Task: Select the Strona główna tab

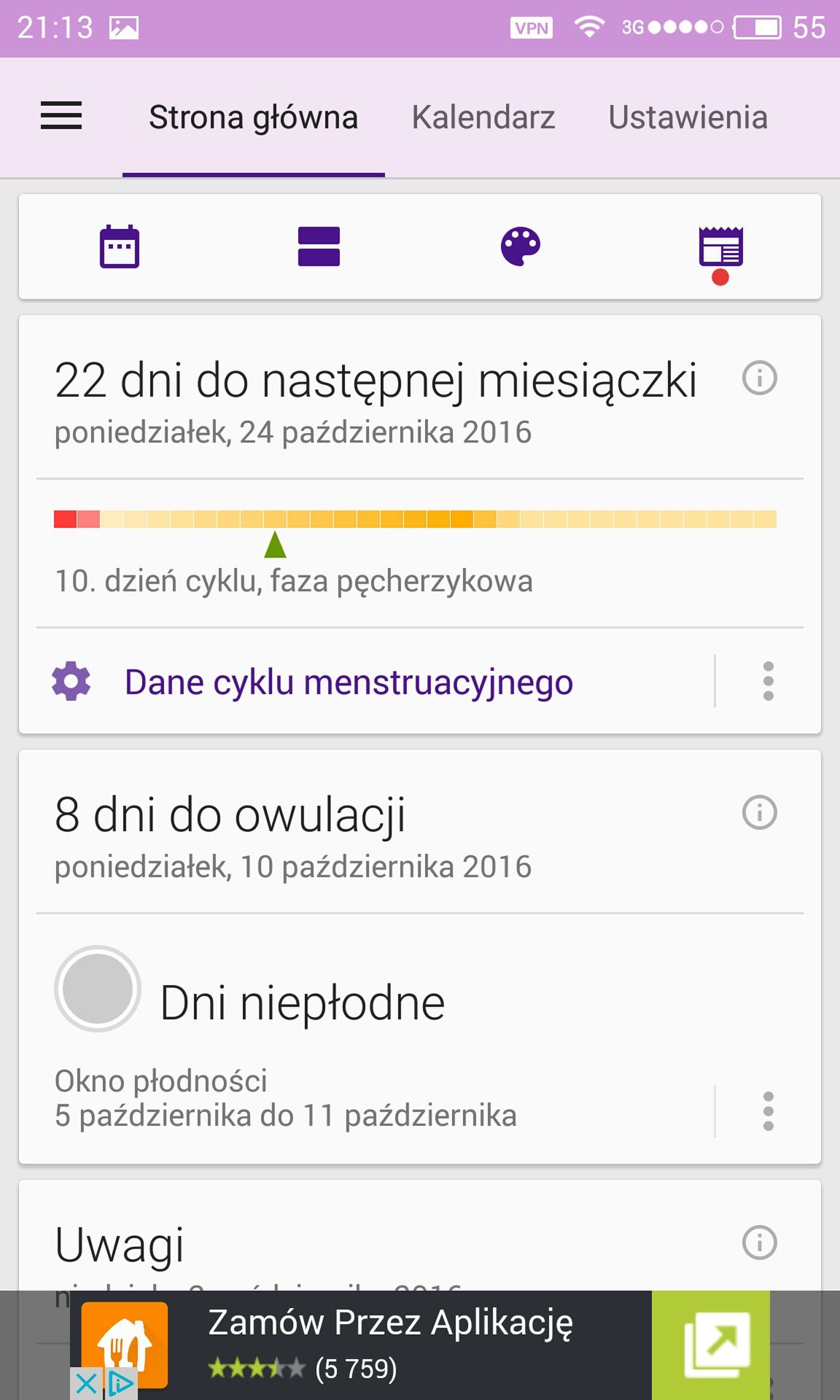Action: [253, 117]
